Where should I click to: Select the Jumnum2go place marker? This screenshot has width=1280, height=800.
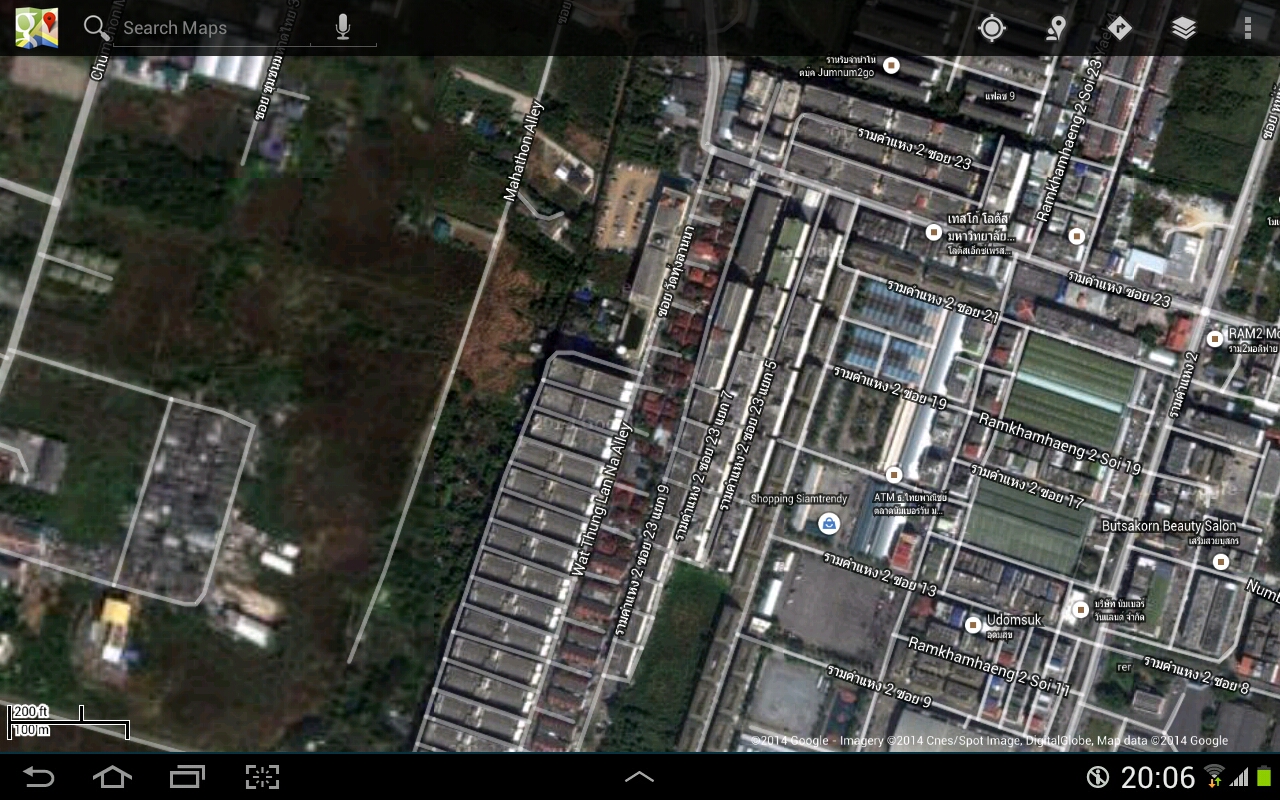point(891,66)
